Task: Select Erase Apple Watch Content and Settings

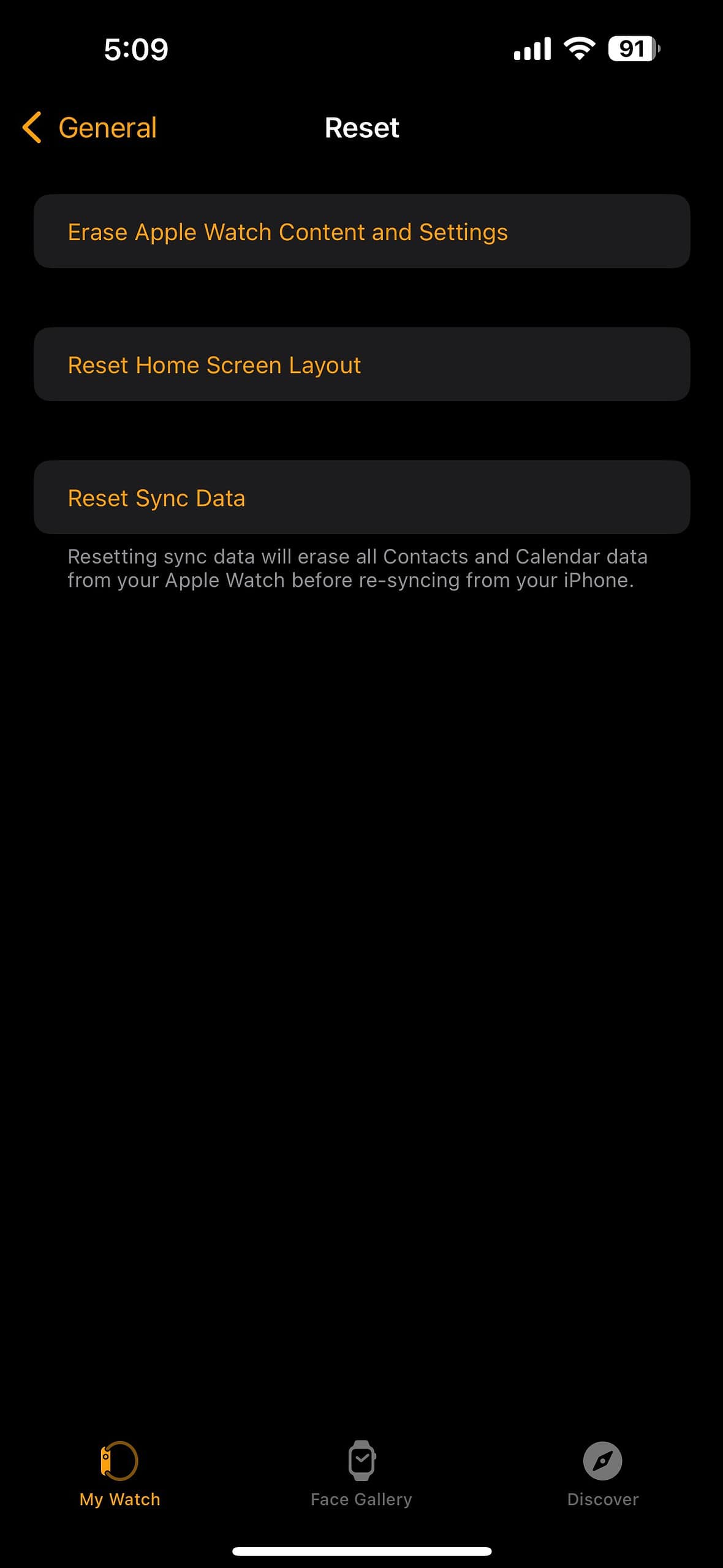Action: pyautogui.click(x=362, y=232)
